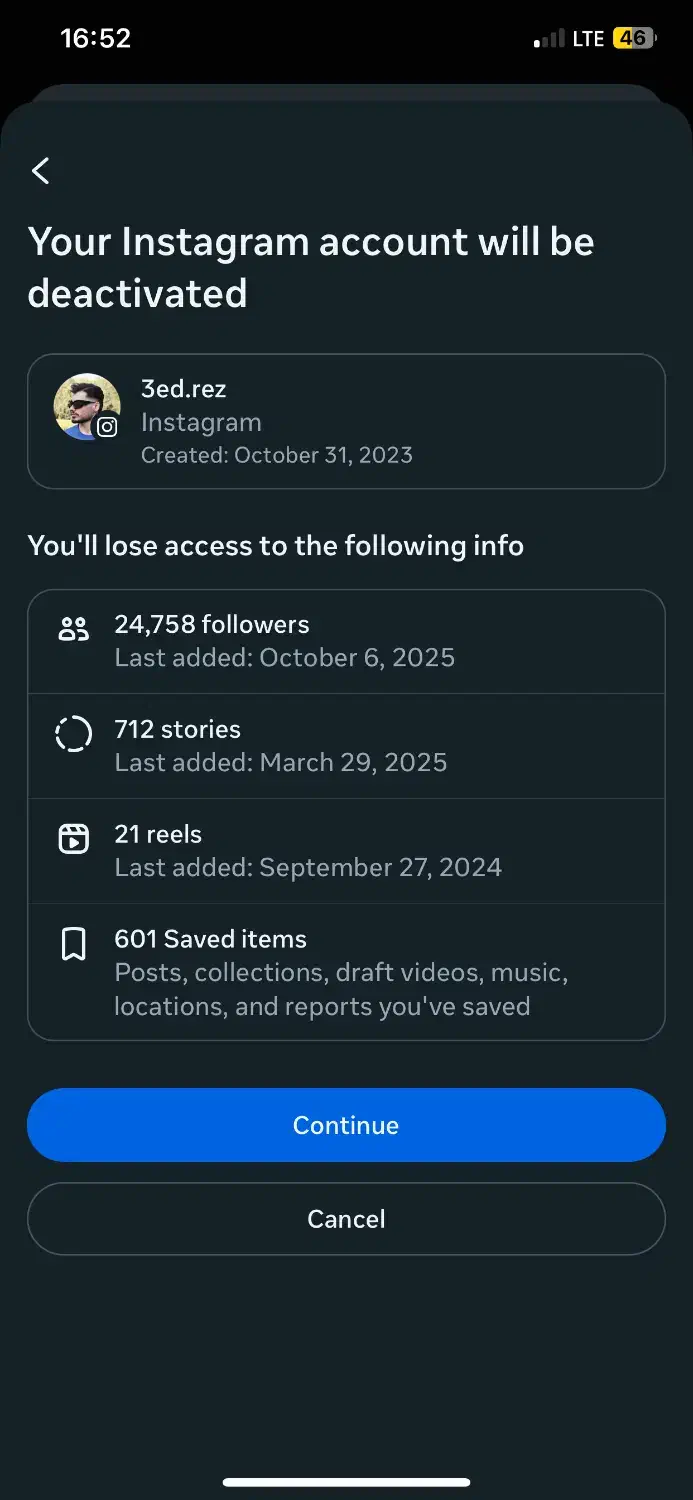Cancel the account deactivation
This screenshot has width=693, height=1500.
click(346, 1219)
